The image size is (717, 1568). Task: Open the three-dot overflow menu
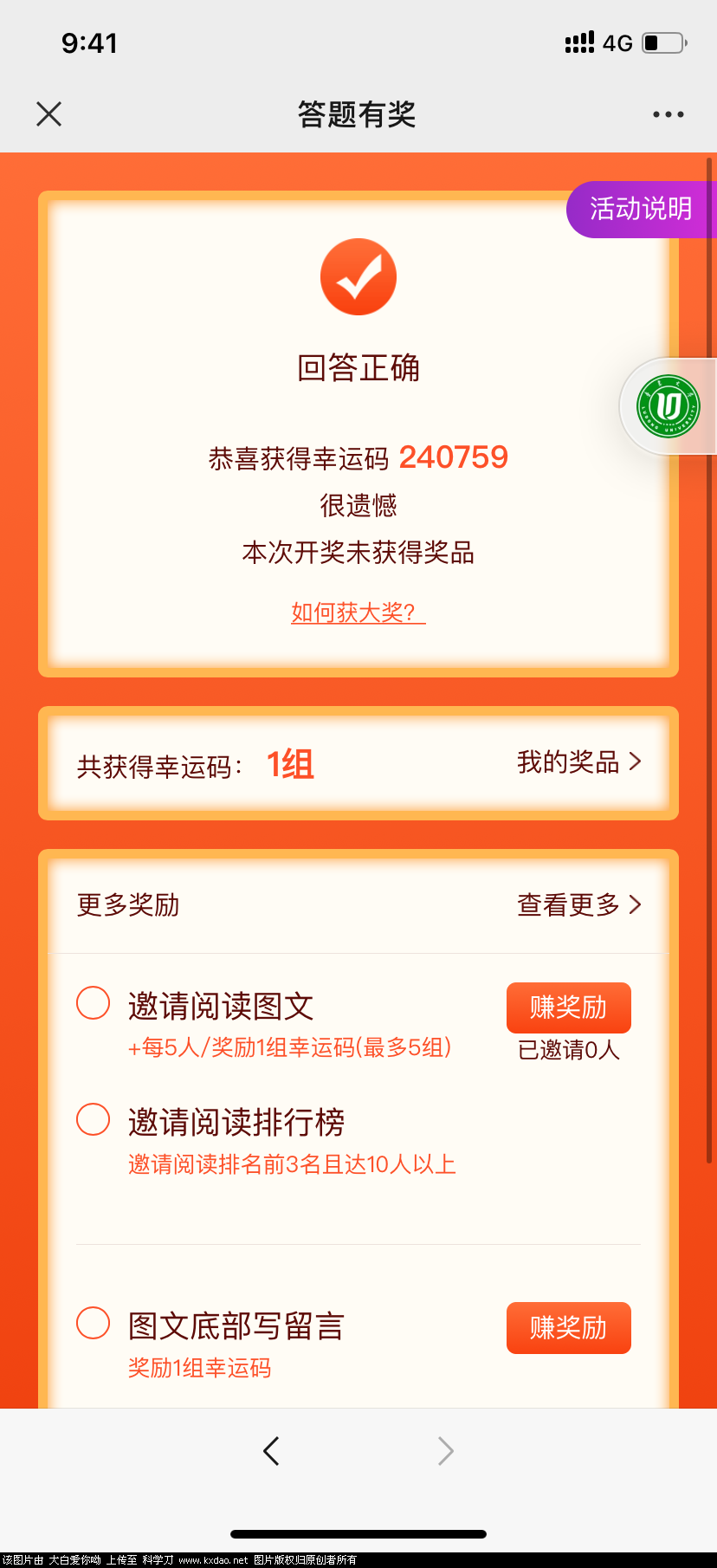[668, 114]
